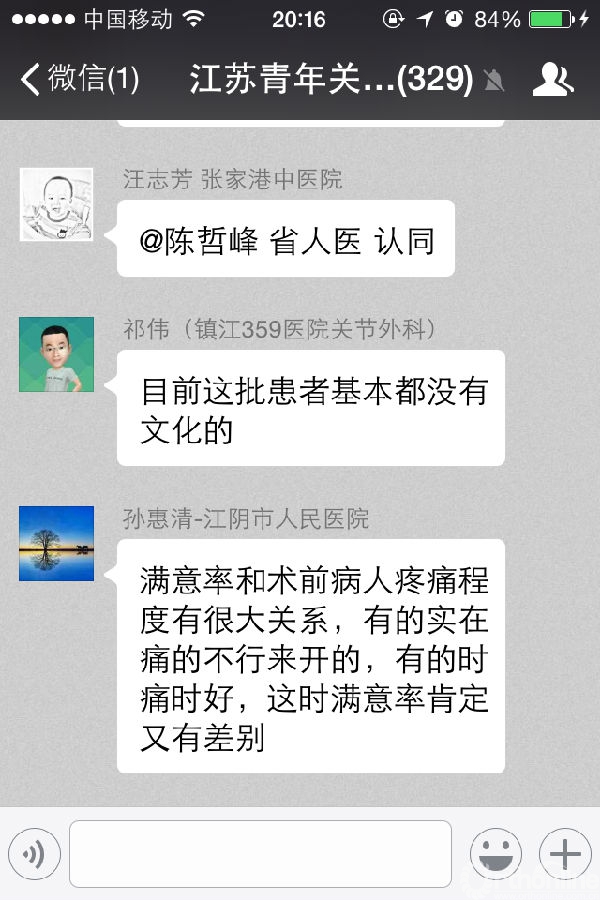This screenshot has height=900, width=600.
Task: Open the group members info icon
Action: [552, 80]
